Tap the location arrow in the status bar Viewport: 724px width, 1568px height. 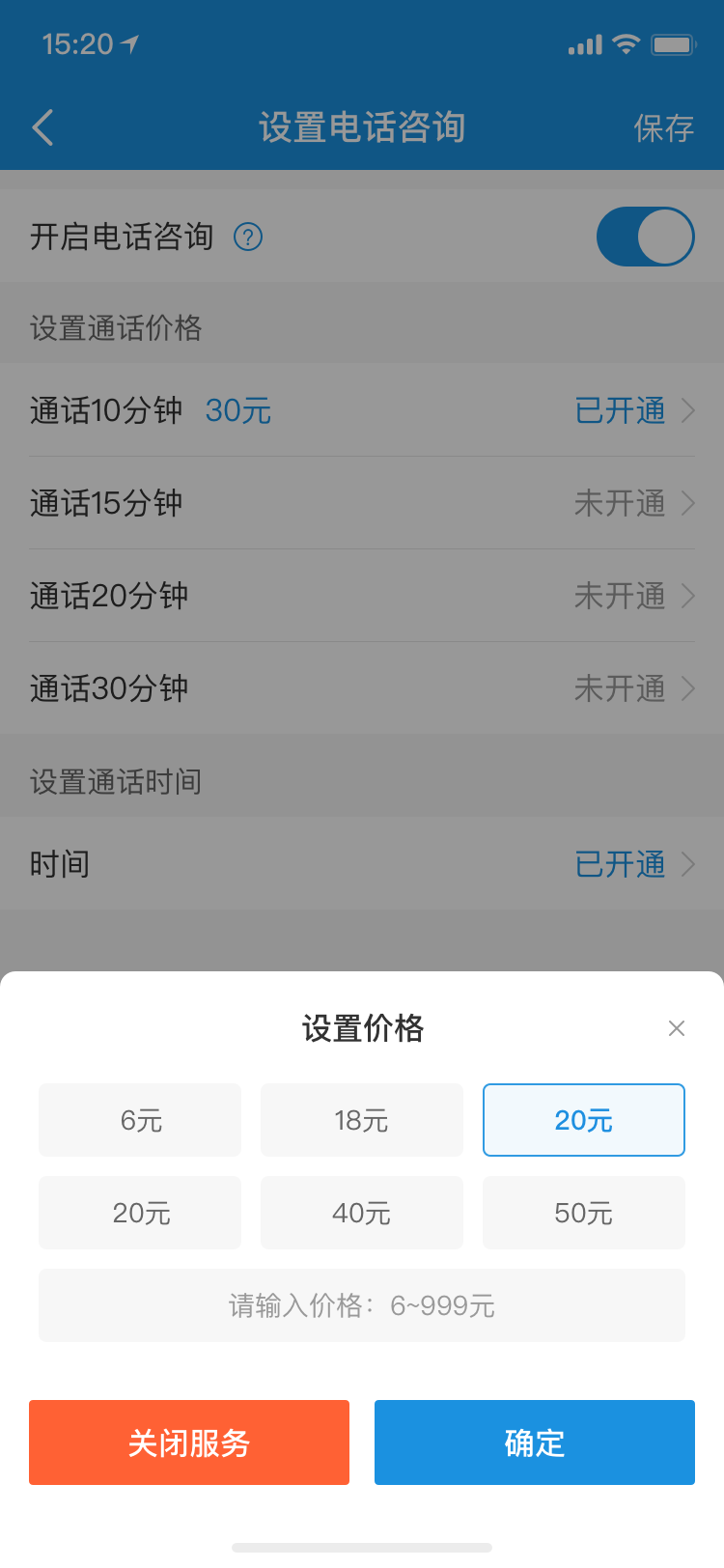point(128,43)
